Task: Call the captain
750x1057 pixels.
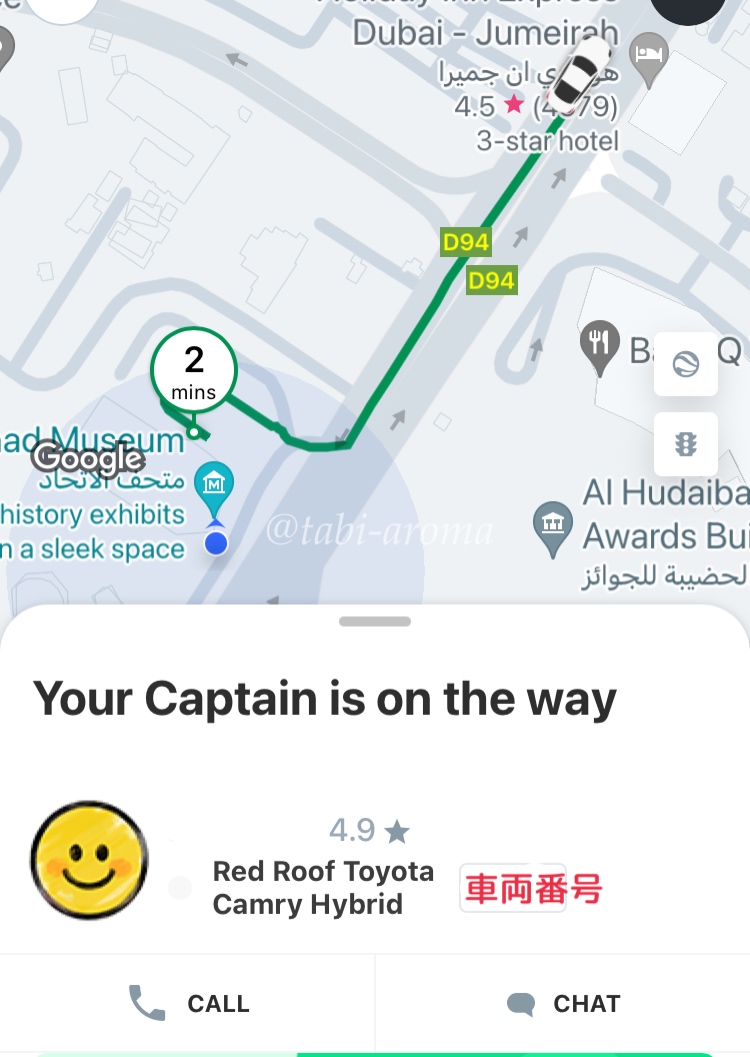Action: 189,1003
